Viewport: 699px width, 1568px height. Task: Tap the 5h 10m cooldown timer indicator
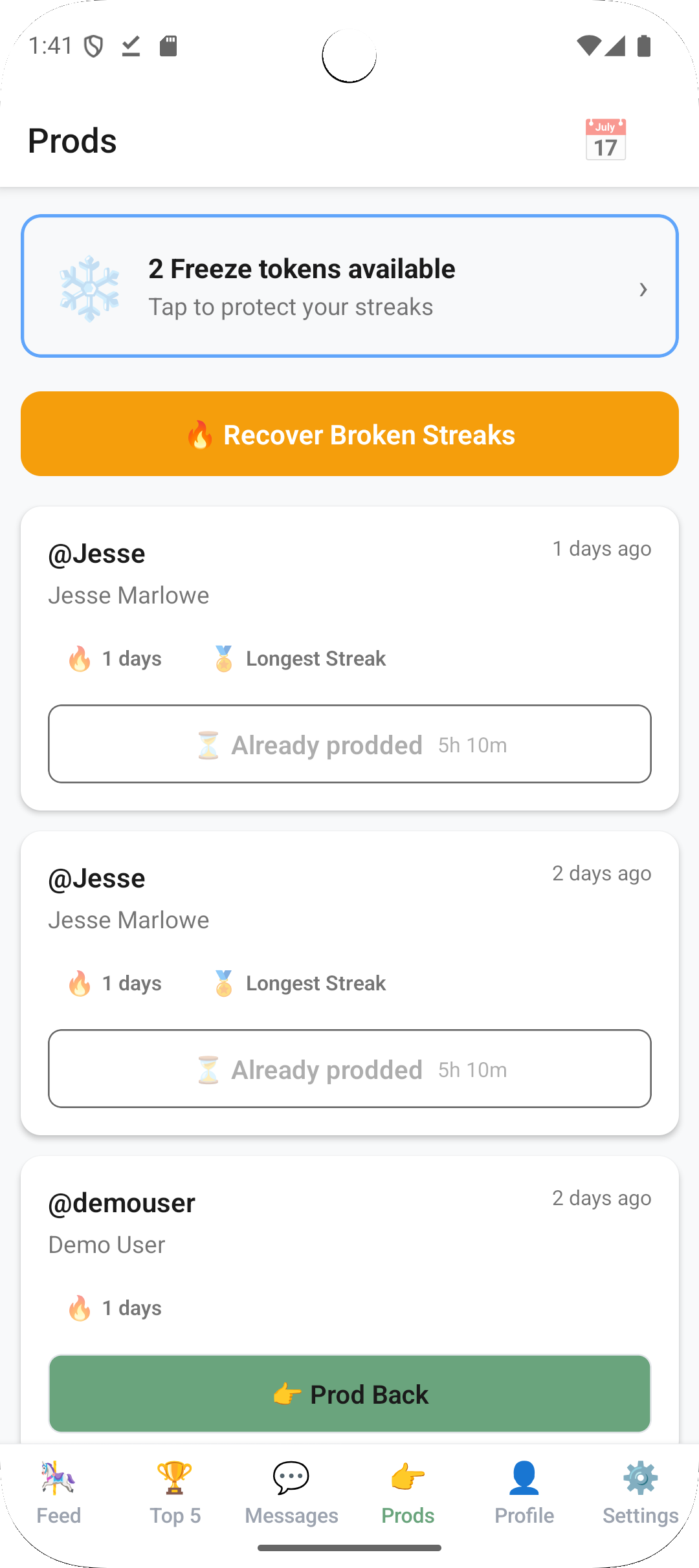point(472,745)
